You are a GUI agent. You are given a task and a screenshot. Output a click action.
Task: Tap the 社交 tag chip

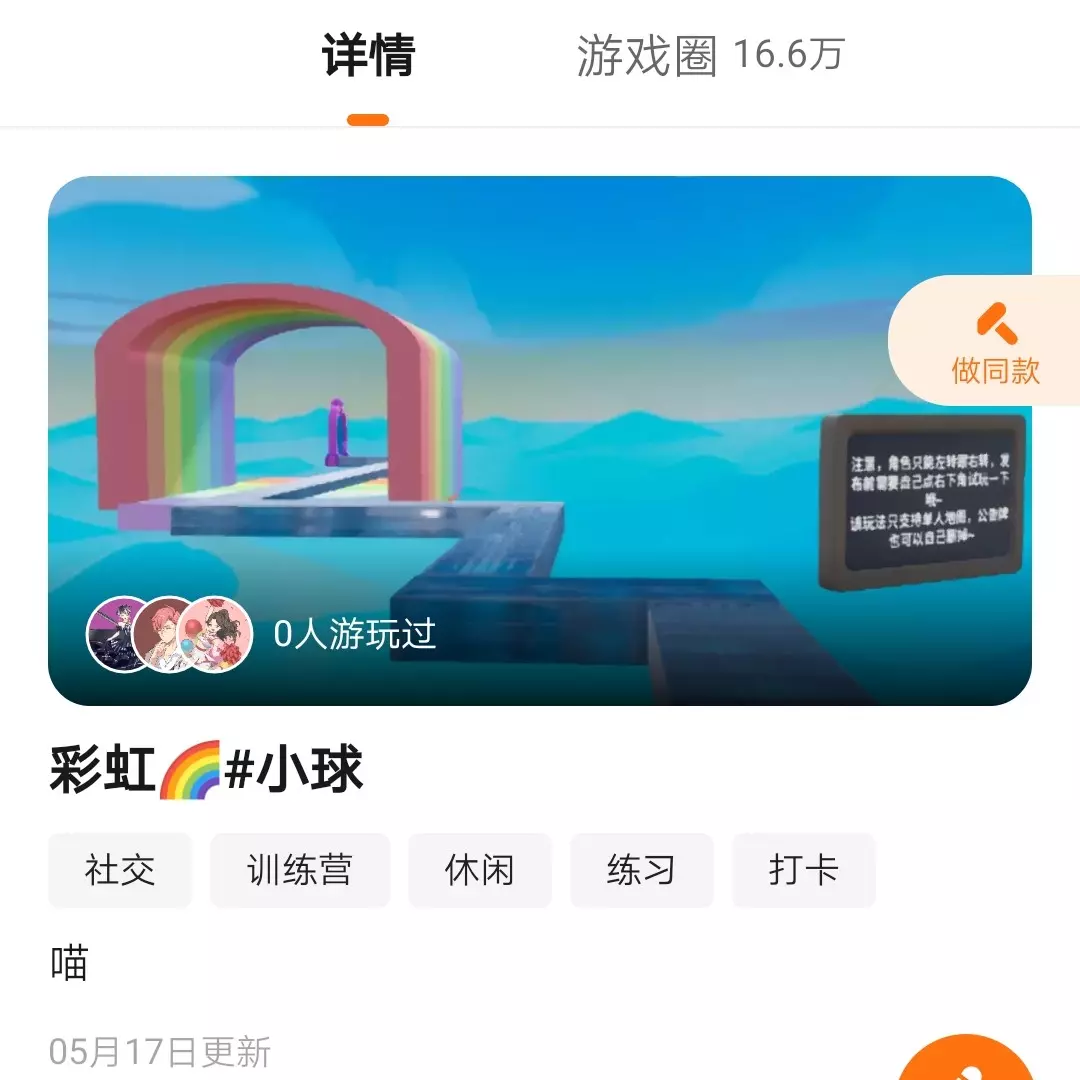120,870
